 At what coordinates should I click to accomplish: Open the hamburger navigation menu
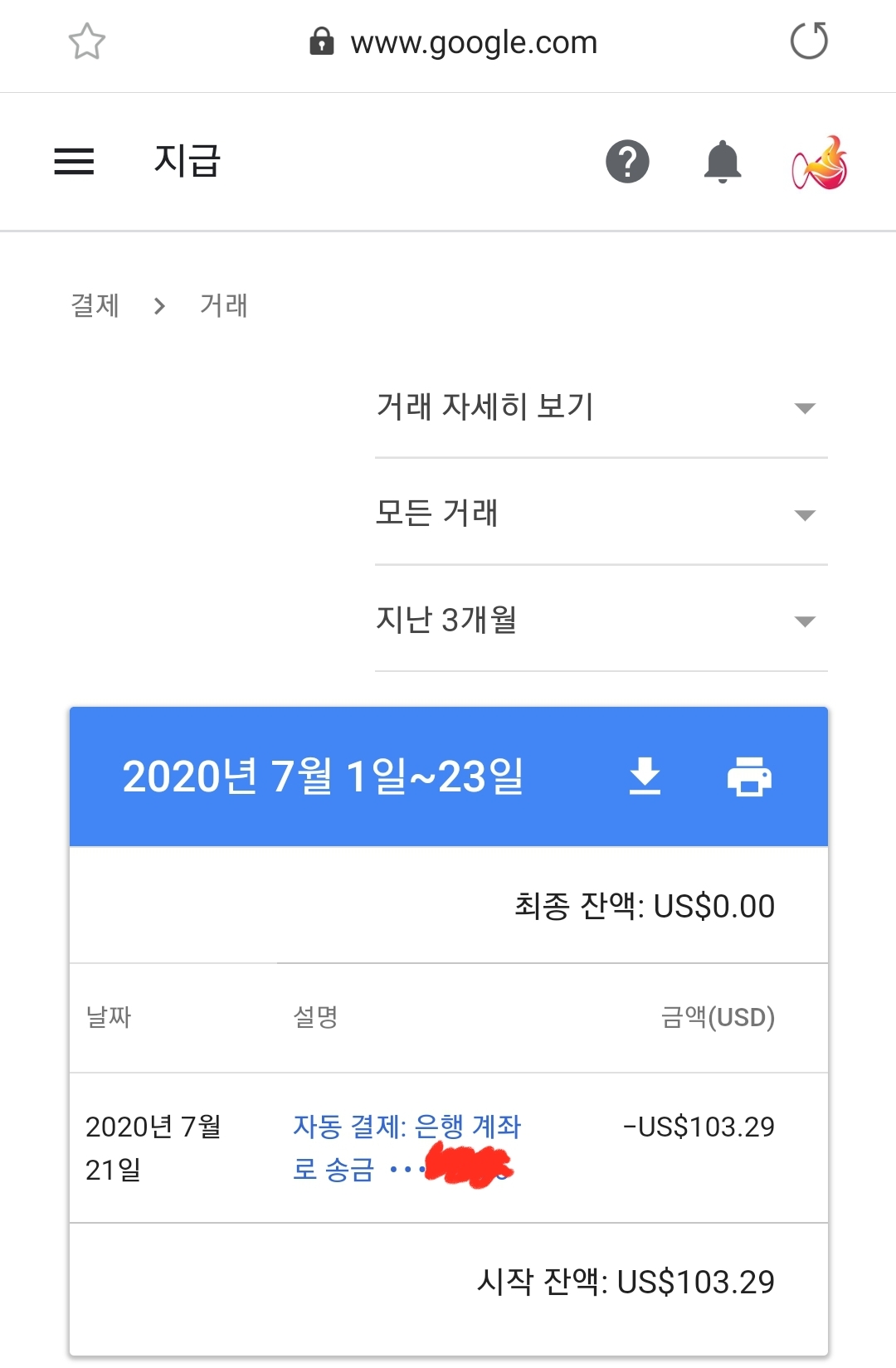point(74,161)
